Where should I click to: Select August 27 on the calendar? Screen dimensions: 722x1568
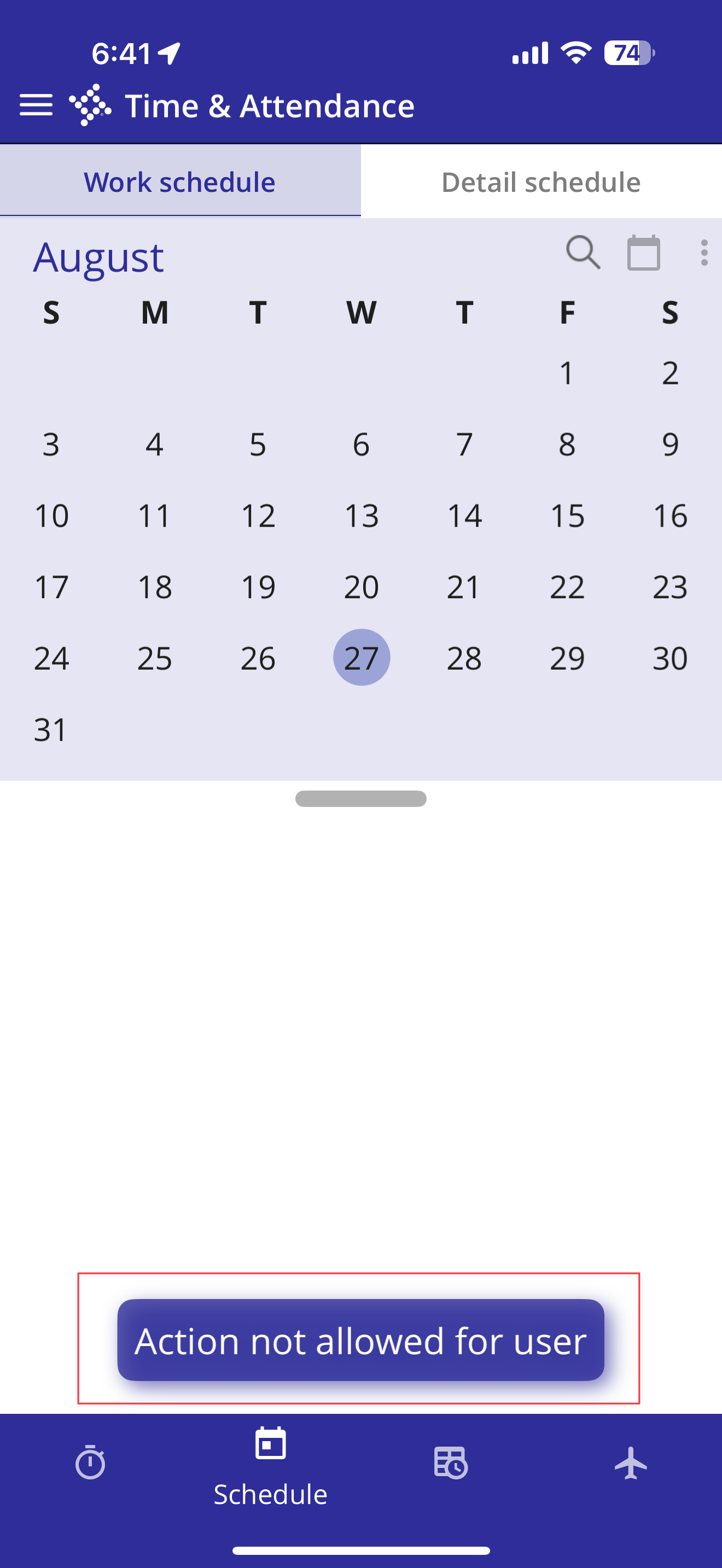(361, 657)
